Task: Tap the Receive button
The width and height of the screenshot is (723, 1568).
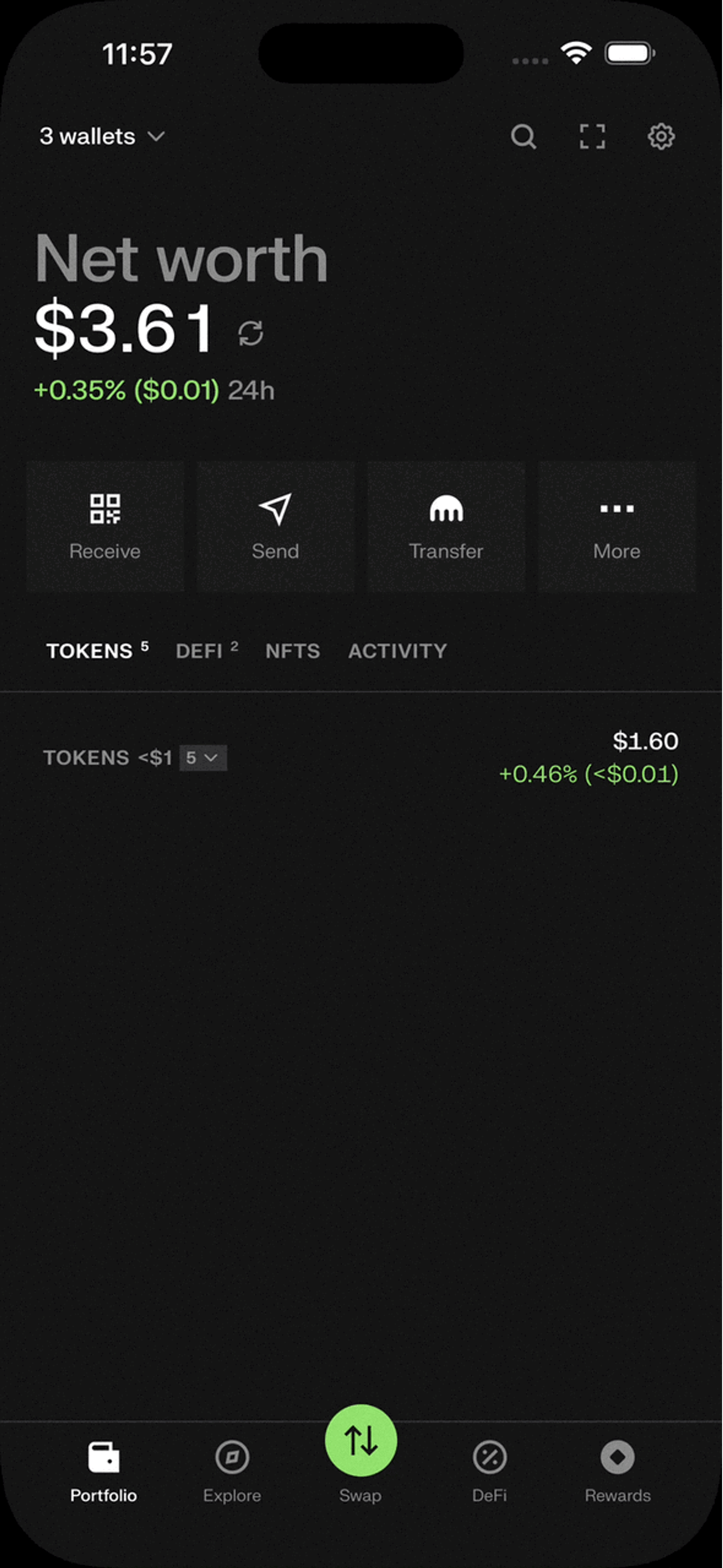Action: tap(105, 527)
